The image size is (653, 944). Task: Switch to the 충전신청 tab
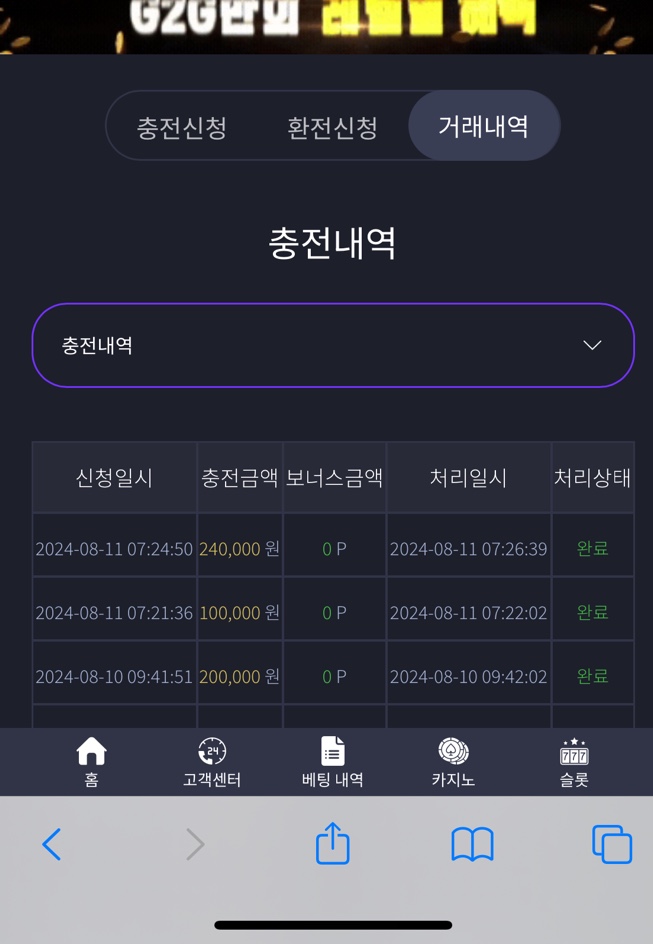(x=182, y=127)
